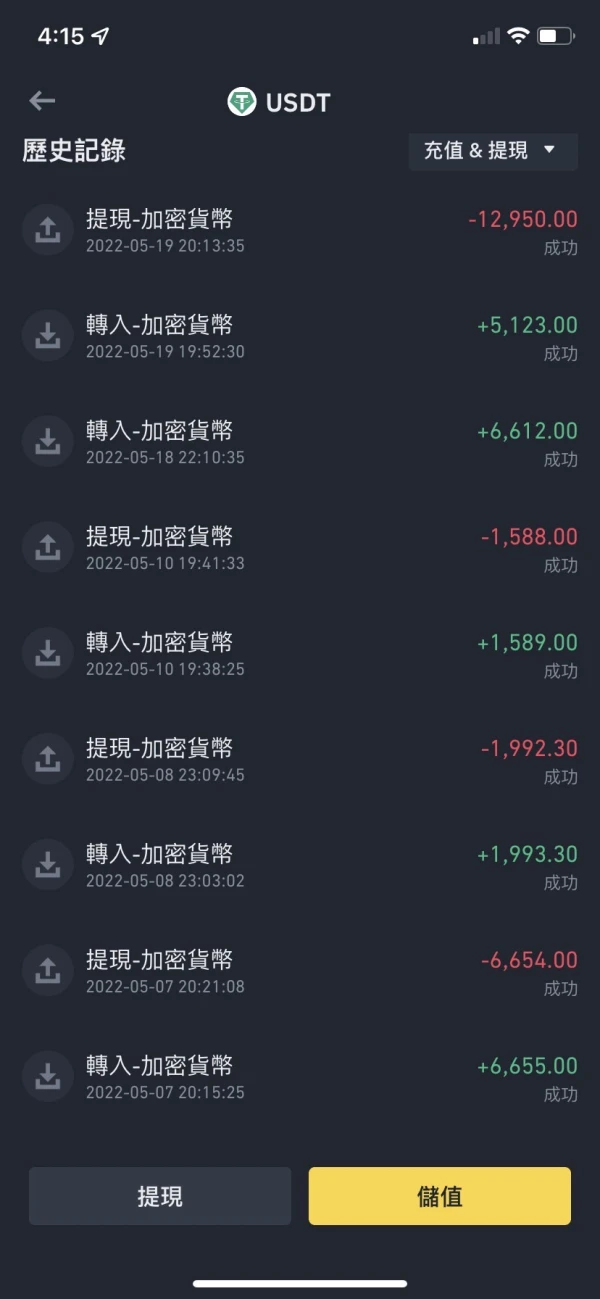Tap the 提現 withdraw button
Image resolution: width=600 pixels, height=1299 pixels.
160,1196
